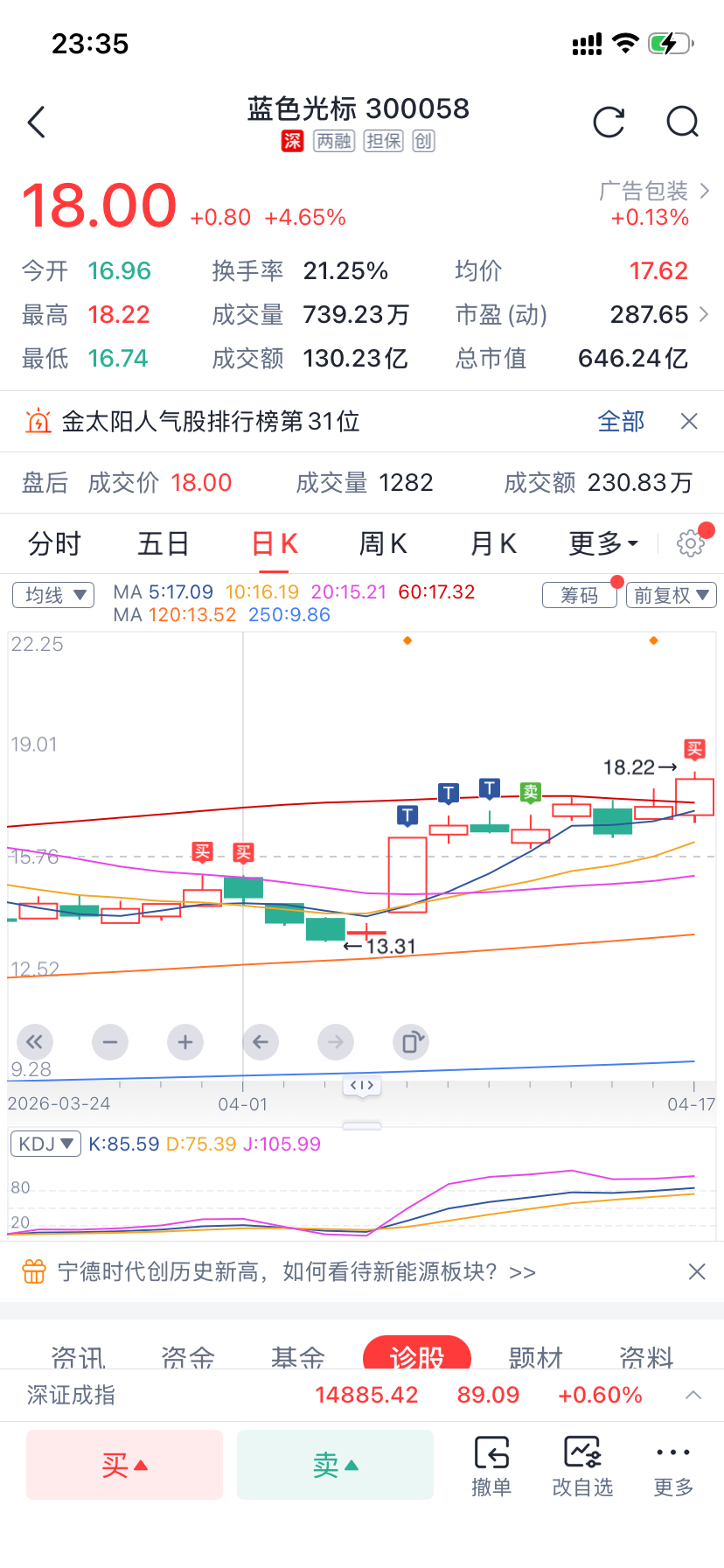Screen dimensions: 724x1568
Task: Open chart settings gear icon
Action: (x=691, y=543)
